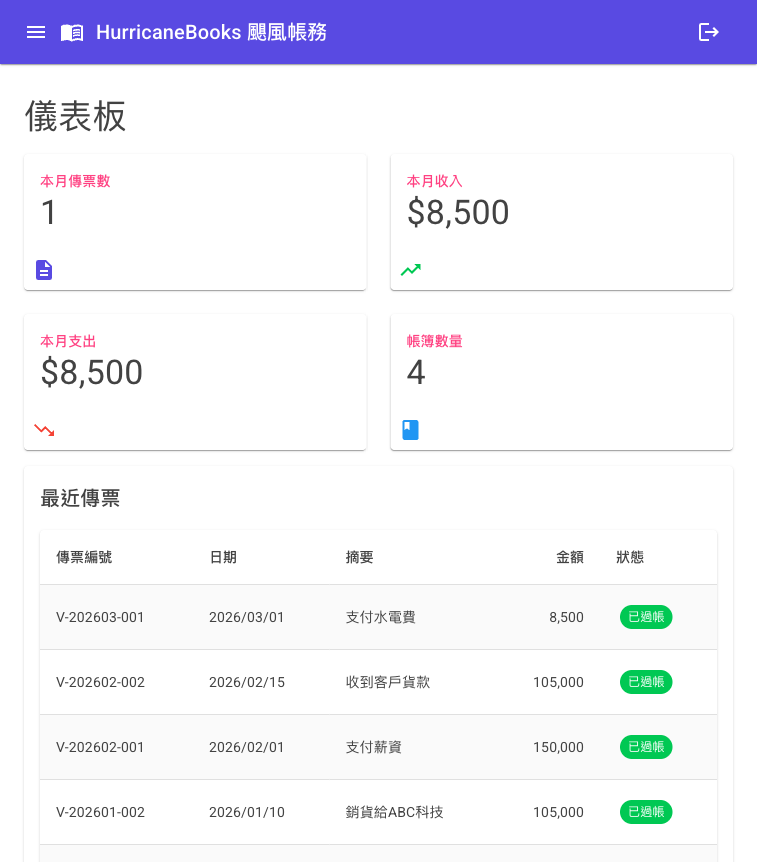Click the blue ledger book icon on 帳簿數量 card

pyautogui.click(x=410, y=430)
